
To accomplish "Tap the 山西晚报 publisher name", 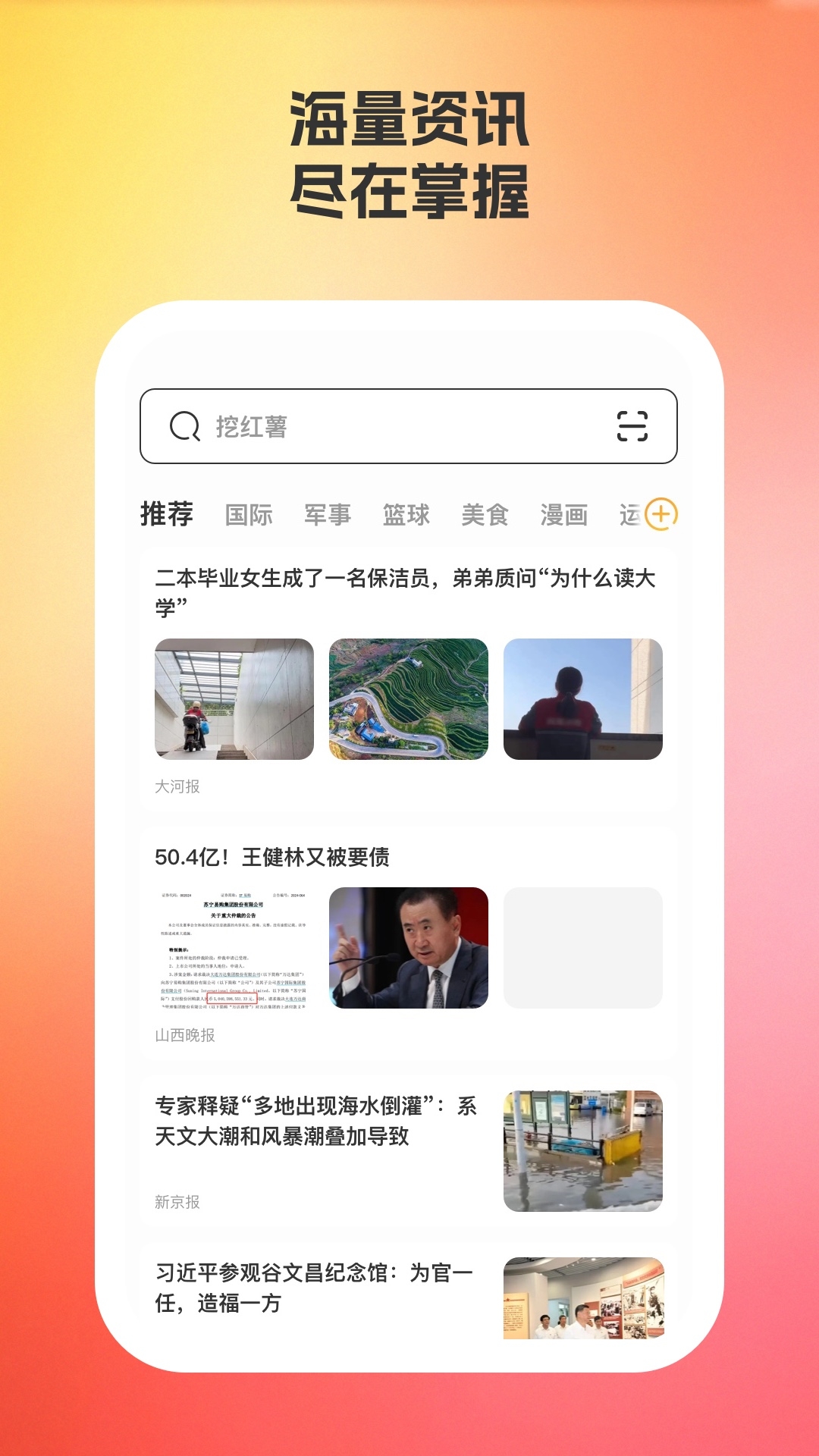I will coord(184,1034).
